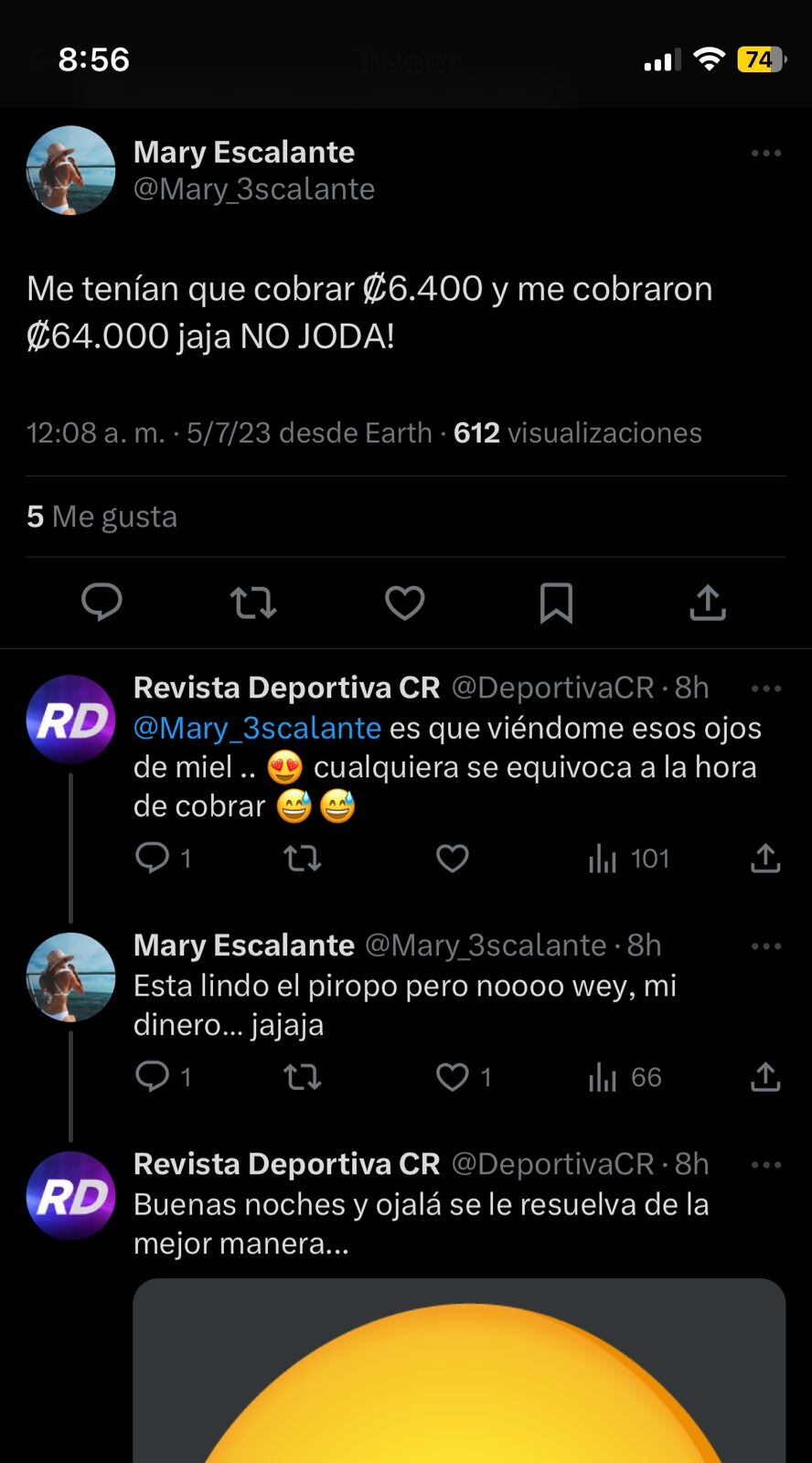Open options menu on "Buenas noches" reply
812x1463 pixels.
click(765, 1165)
